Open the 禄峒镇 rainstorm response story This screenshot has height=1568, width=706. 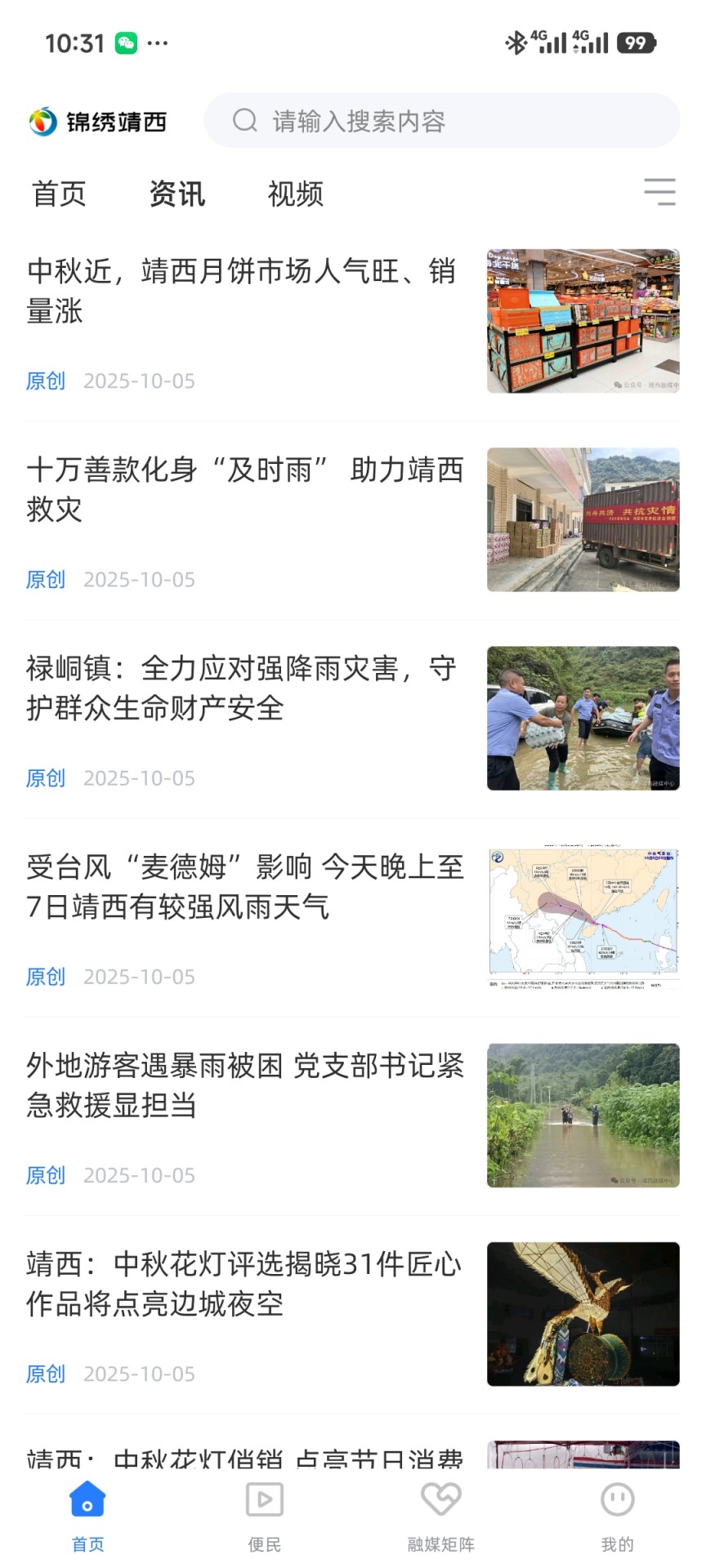[243, 689]
